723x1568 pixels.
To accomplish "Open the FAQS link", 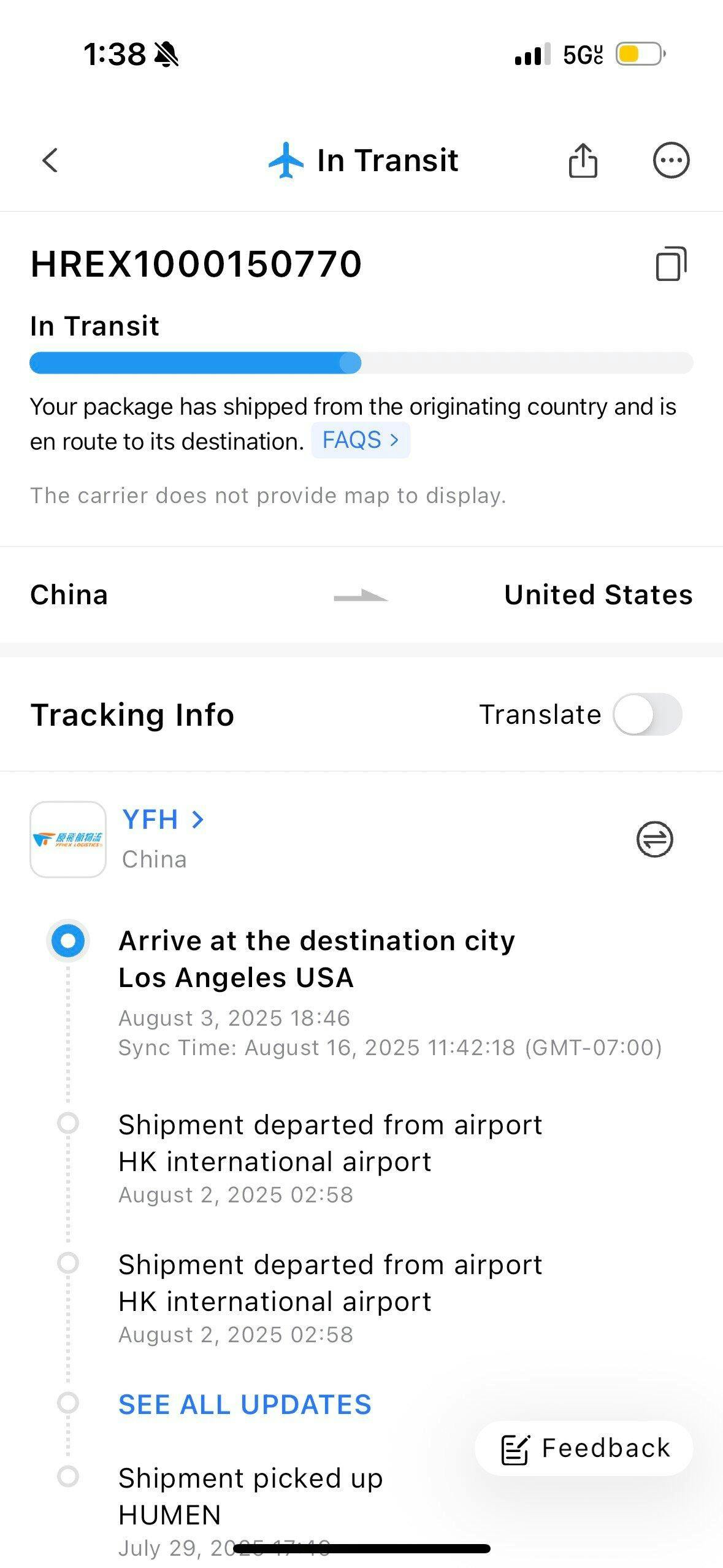I will [x=360, y=440].
